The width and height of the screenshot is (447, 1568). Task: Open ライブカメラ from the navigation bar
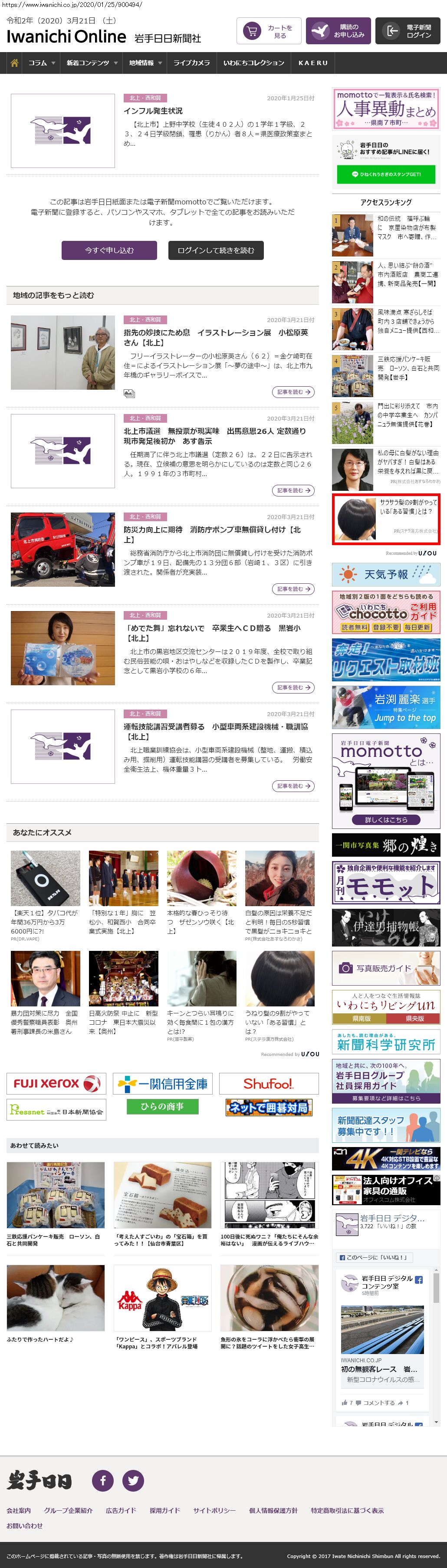pyautogui.click(x=191, y=62)
